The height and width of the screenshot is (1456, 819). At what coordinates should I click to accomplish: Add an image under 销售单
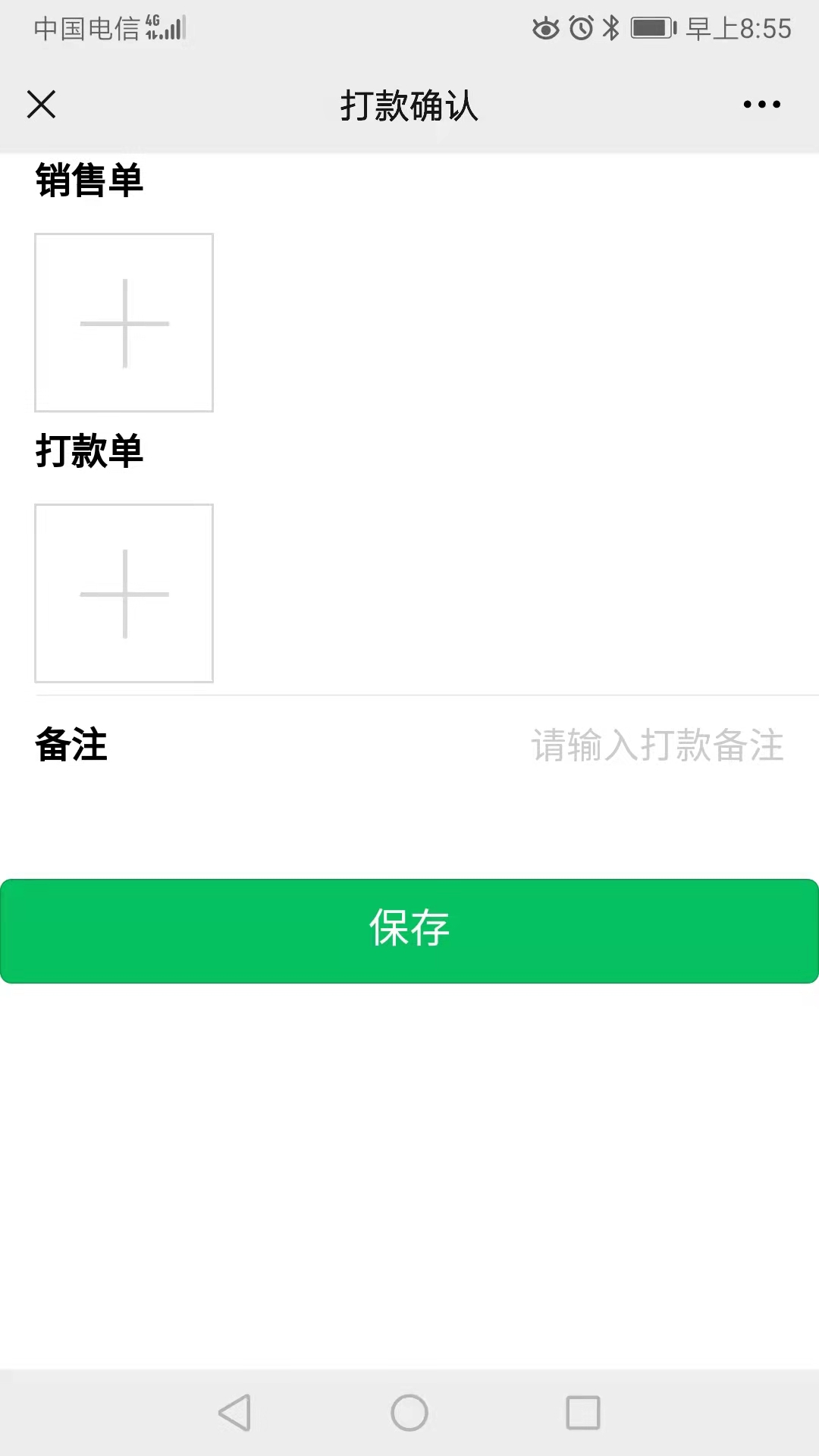pos(124,323)
